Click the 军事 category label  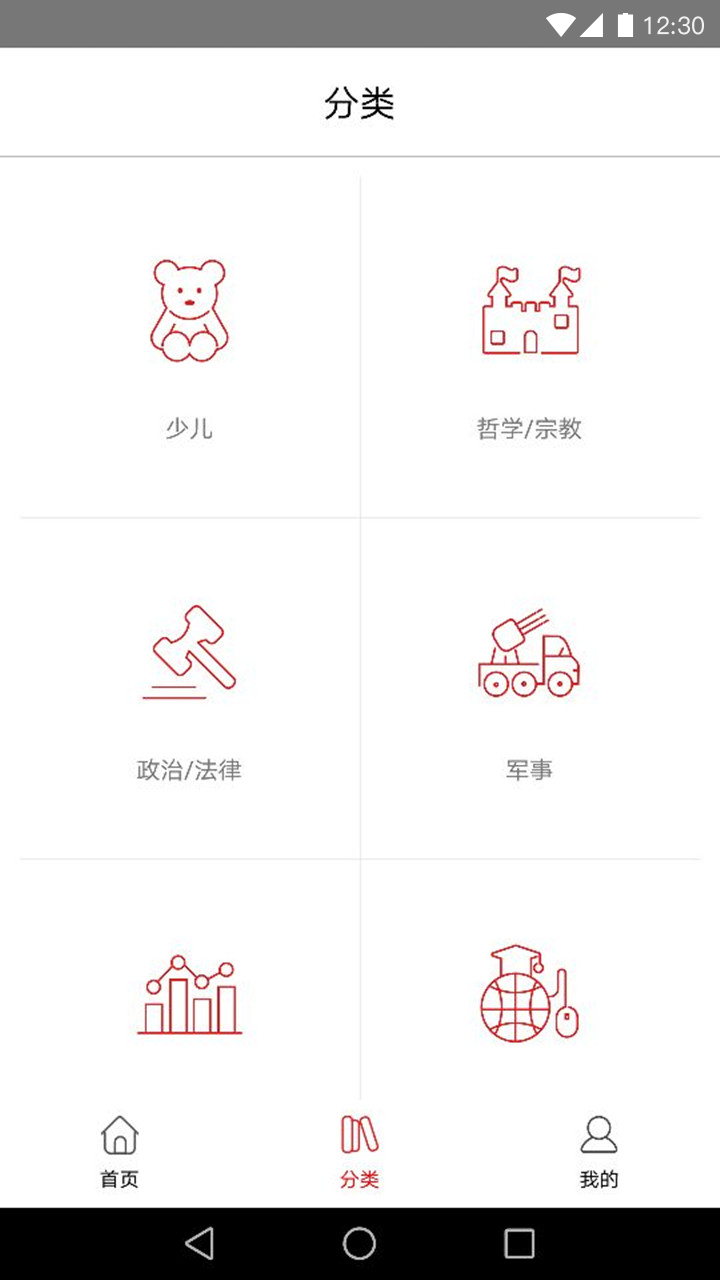tap(530, 769)
